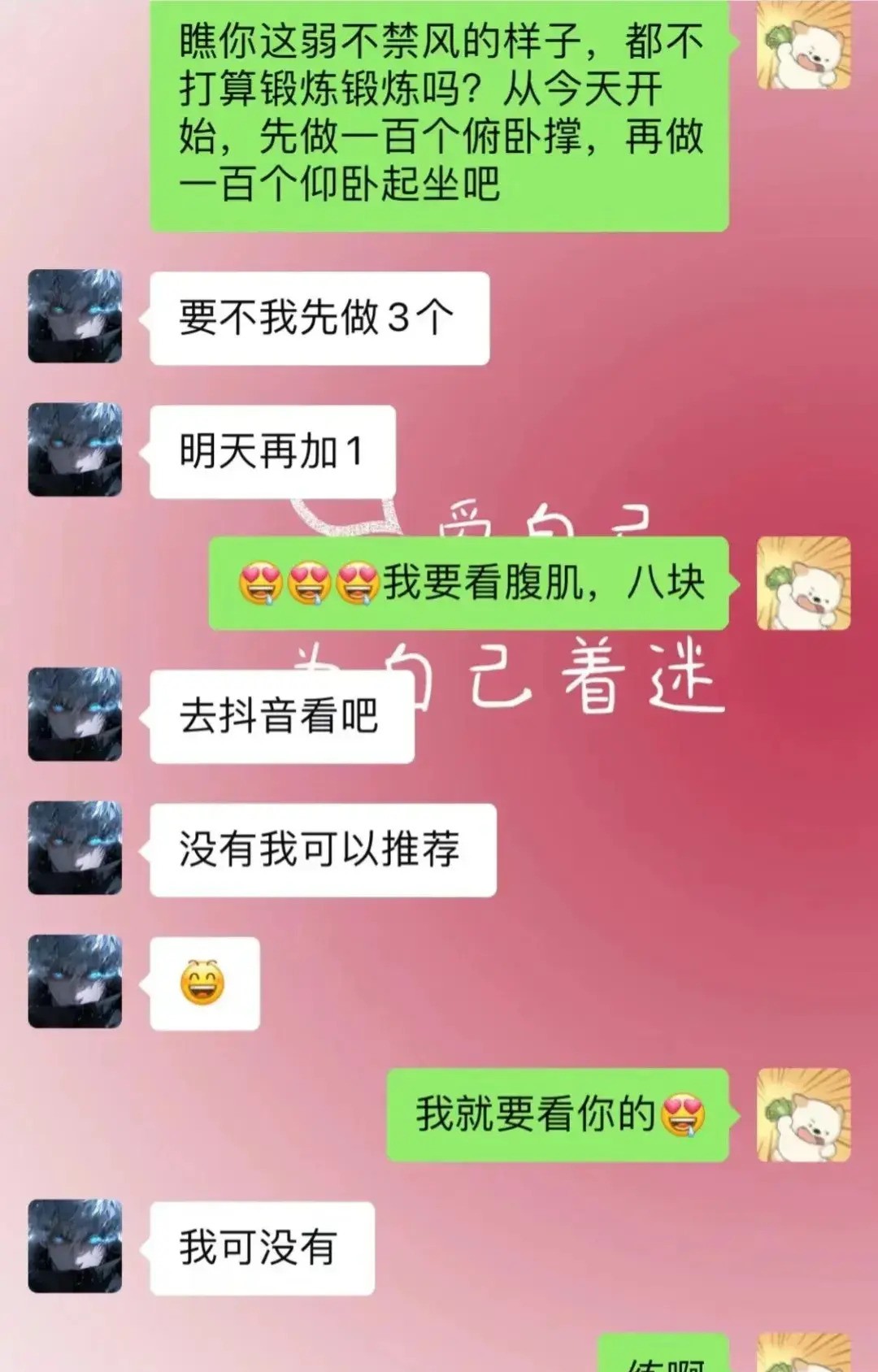View profile from avatar beside "去抖音看吧"

(75, 715)
